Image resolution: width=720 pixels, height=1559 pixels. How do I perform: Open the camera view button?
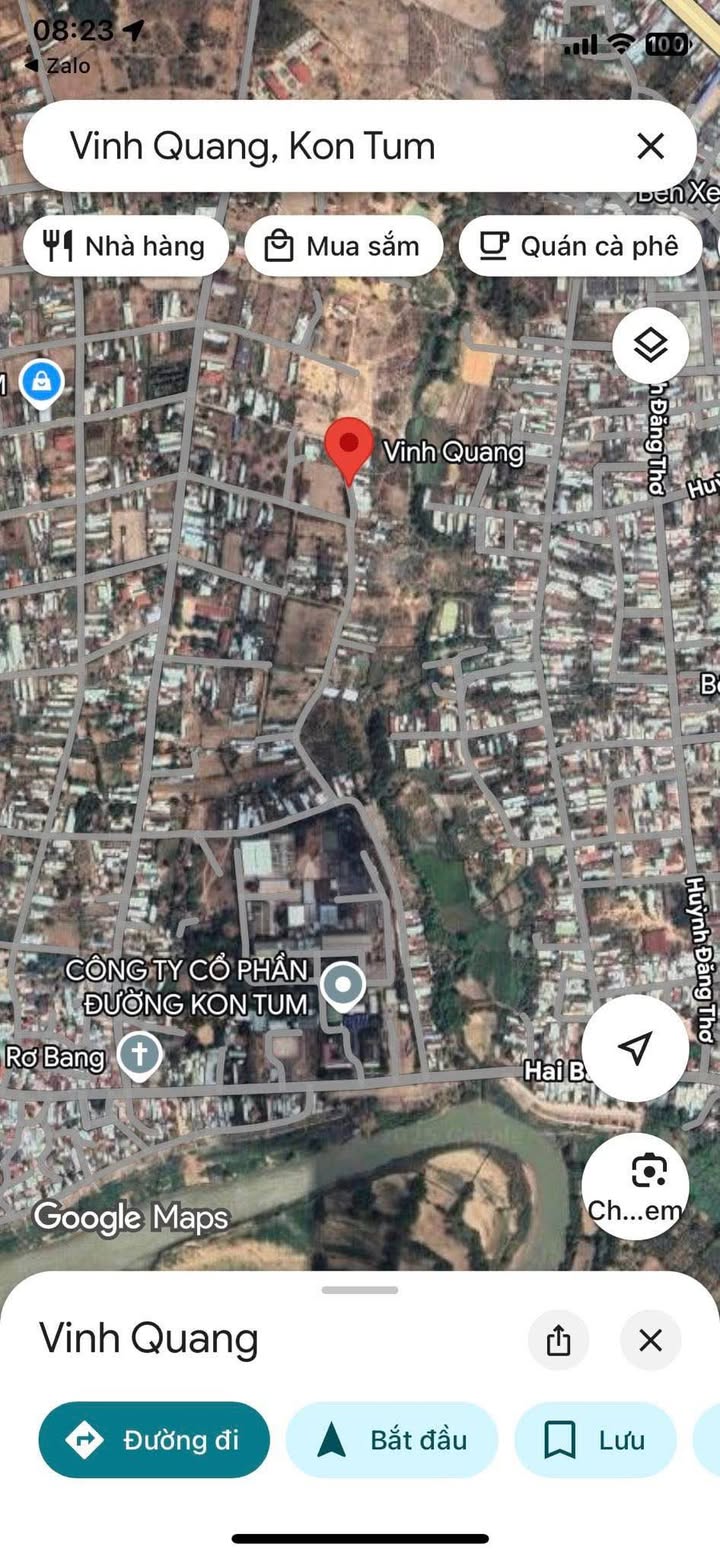pos(635,1186)
